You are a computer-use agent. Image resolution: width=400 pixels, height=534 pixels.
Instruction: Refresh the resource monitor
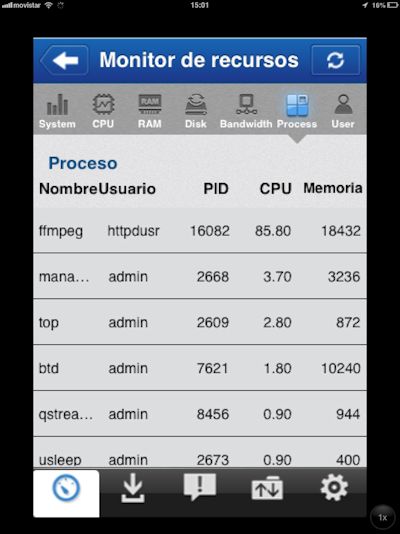[335, 60]
